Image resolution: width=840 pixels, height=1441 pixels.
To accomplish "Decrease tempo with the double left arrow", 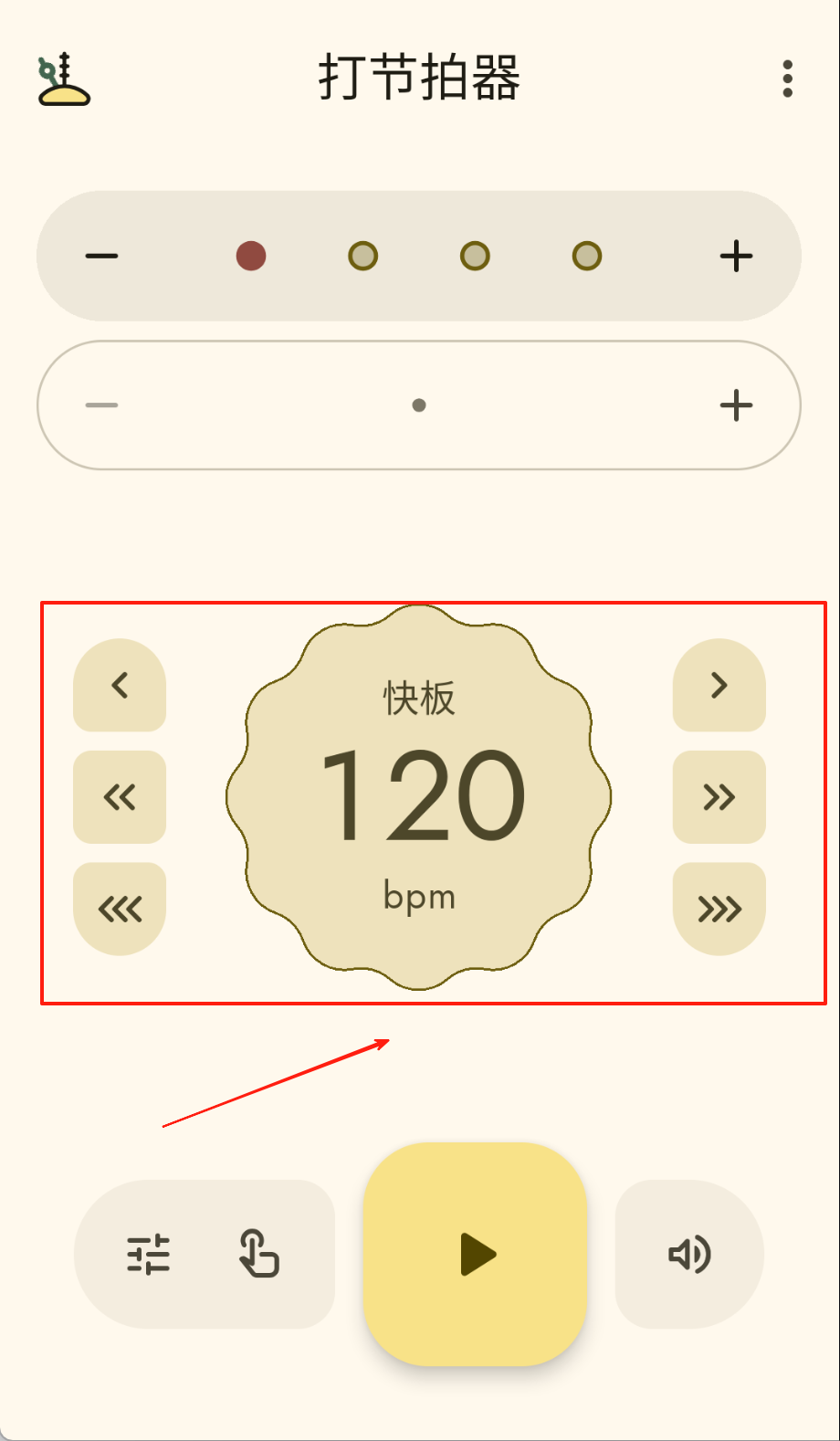I will 120,797.
